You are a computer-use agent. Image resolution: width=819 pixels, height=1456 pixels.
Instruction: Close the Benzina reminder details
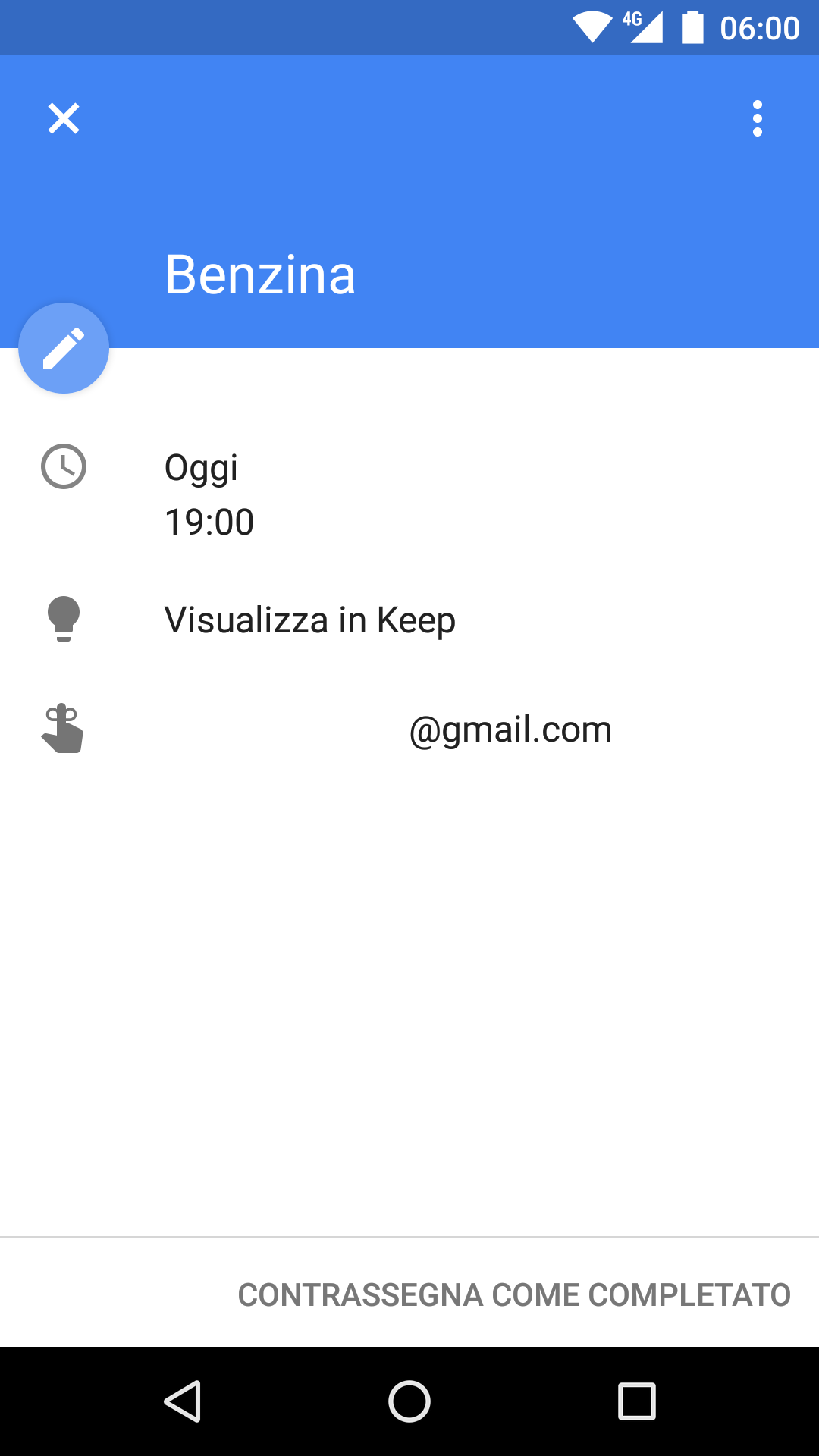point(64,118)
